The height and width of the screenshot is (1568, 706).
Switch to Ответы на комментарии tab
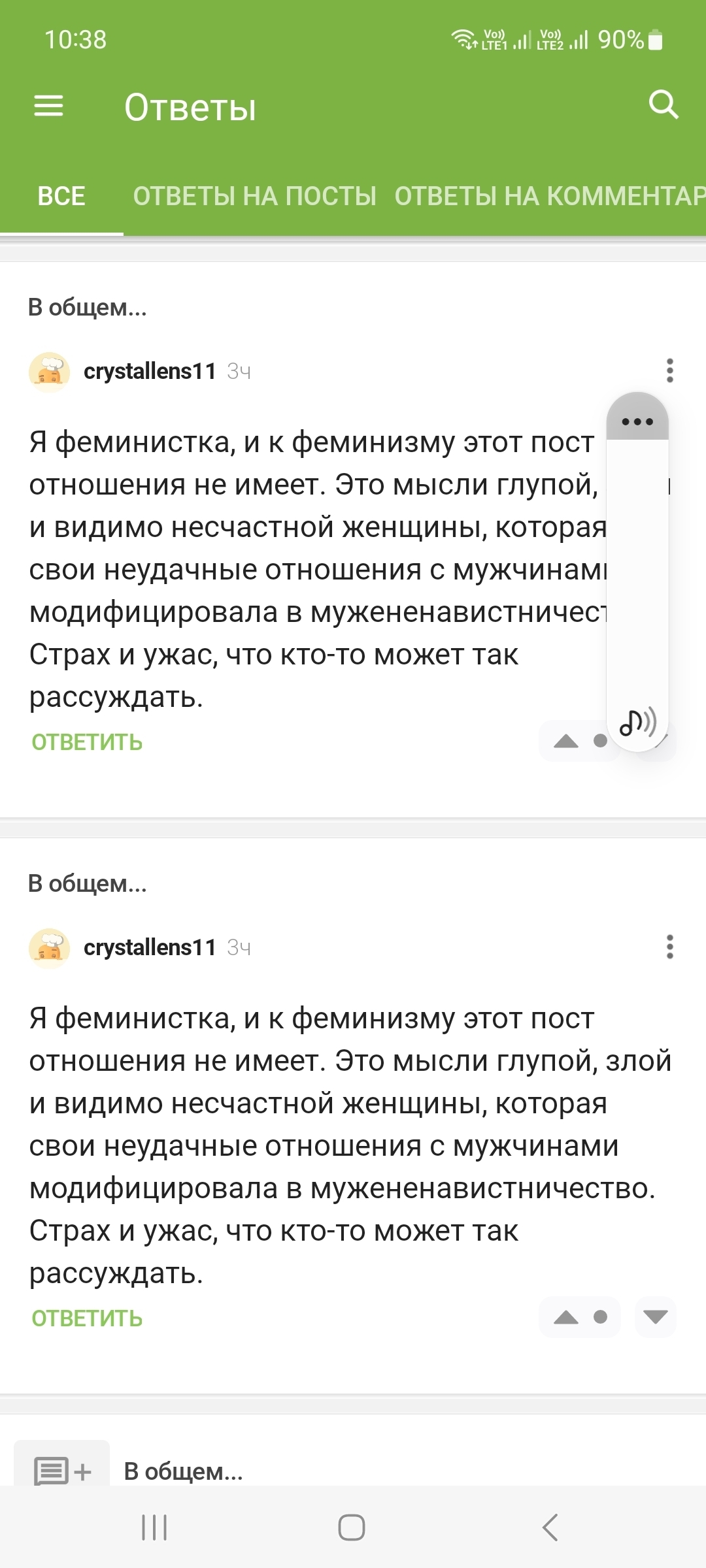(549, 196)
